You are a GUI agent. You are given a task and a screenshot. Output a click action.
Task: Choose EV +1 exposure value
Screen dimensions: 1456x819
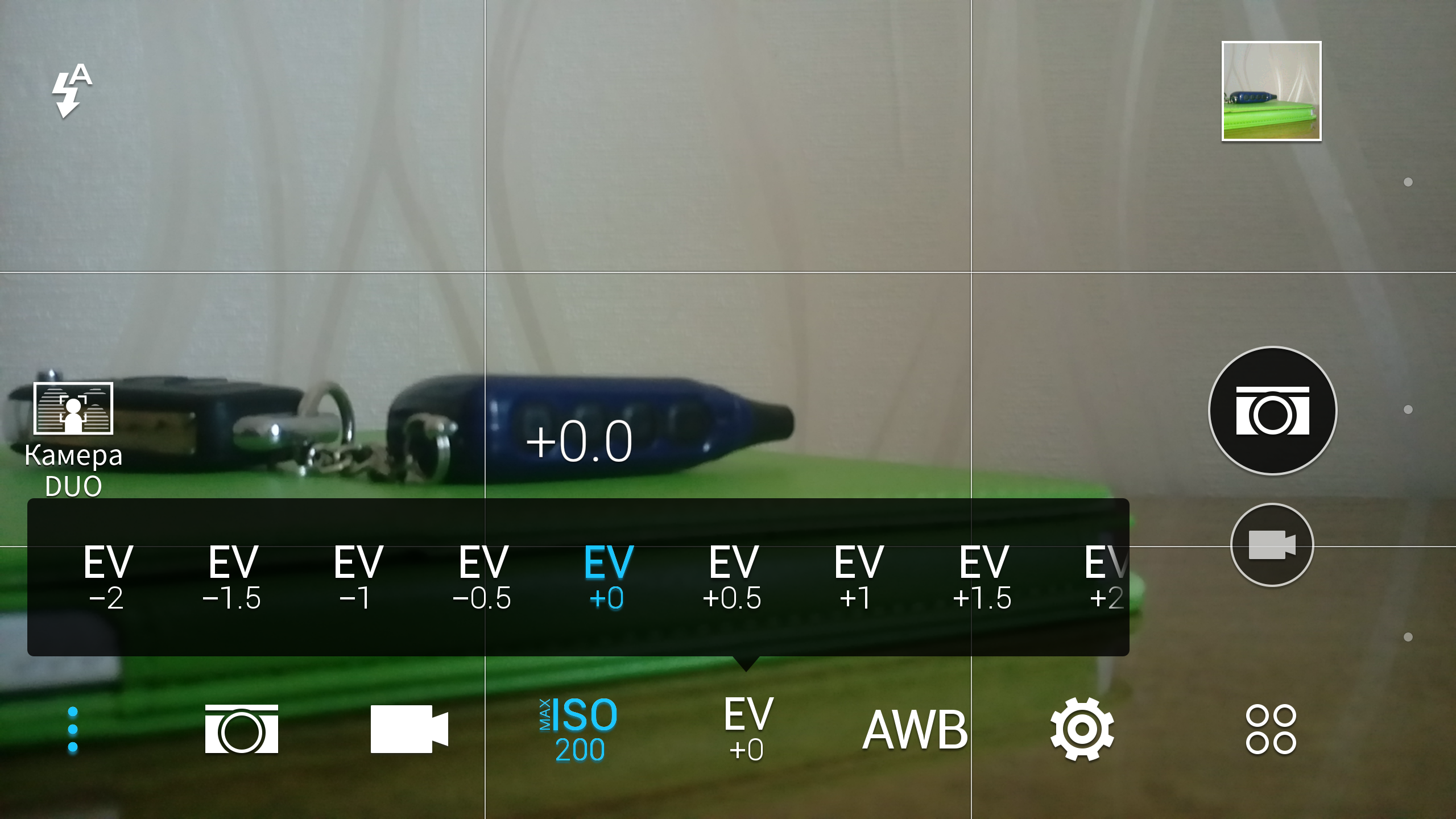[858, 577]
